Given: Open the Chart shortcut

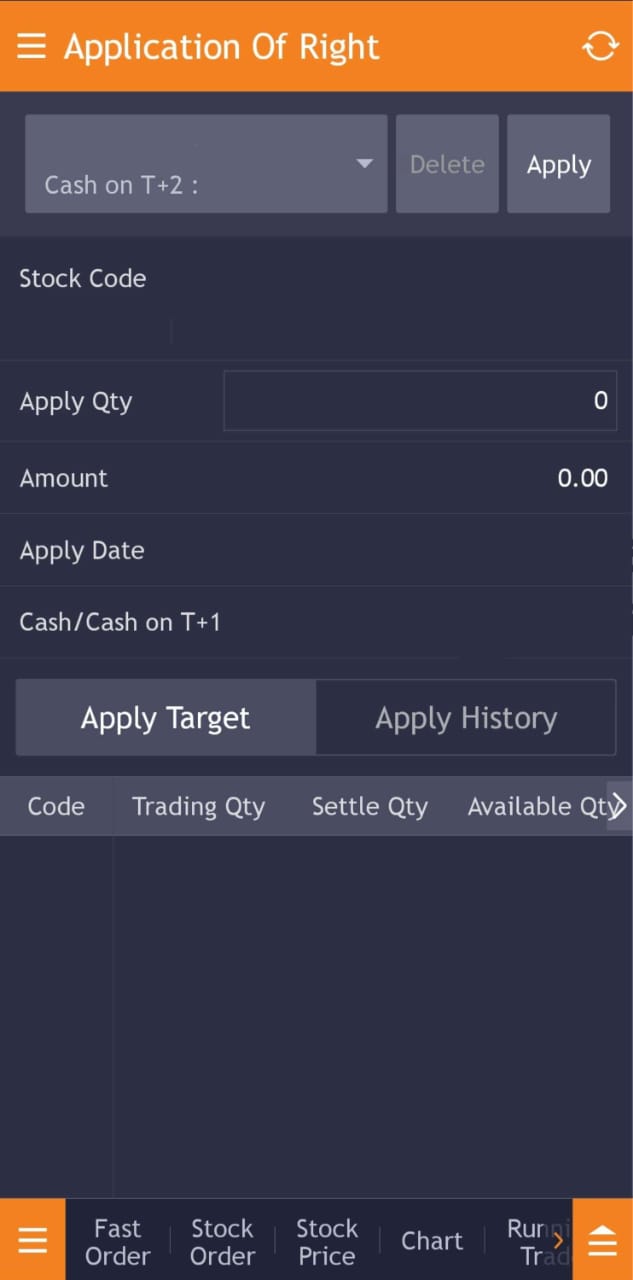Looking at the screenshot, I should 432,1241.
